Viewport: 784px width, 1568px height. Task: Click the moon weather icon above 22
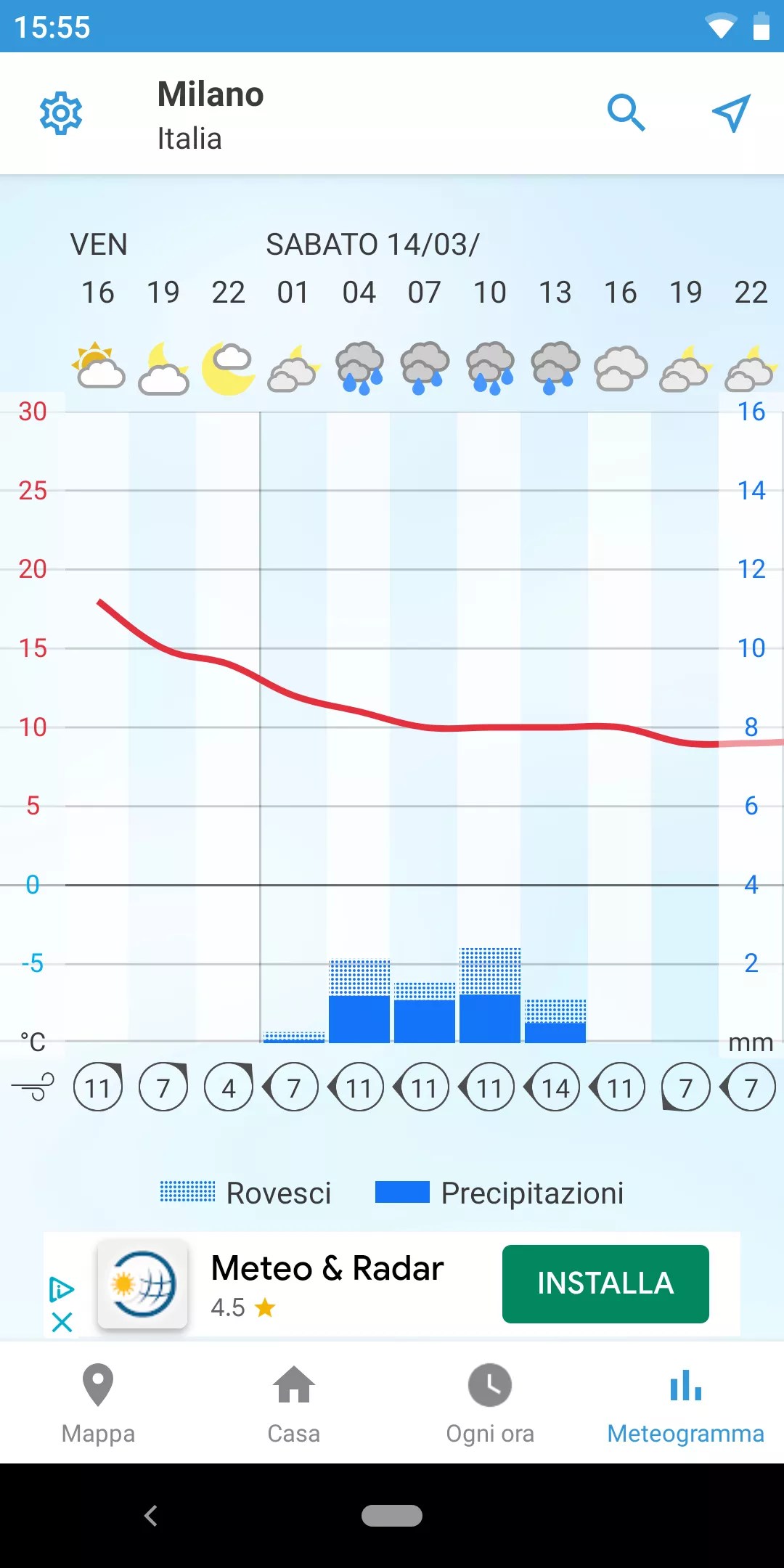228,367
